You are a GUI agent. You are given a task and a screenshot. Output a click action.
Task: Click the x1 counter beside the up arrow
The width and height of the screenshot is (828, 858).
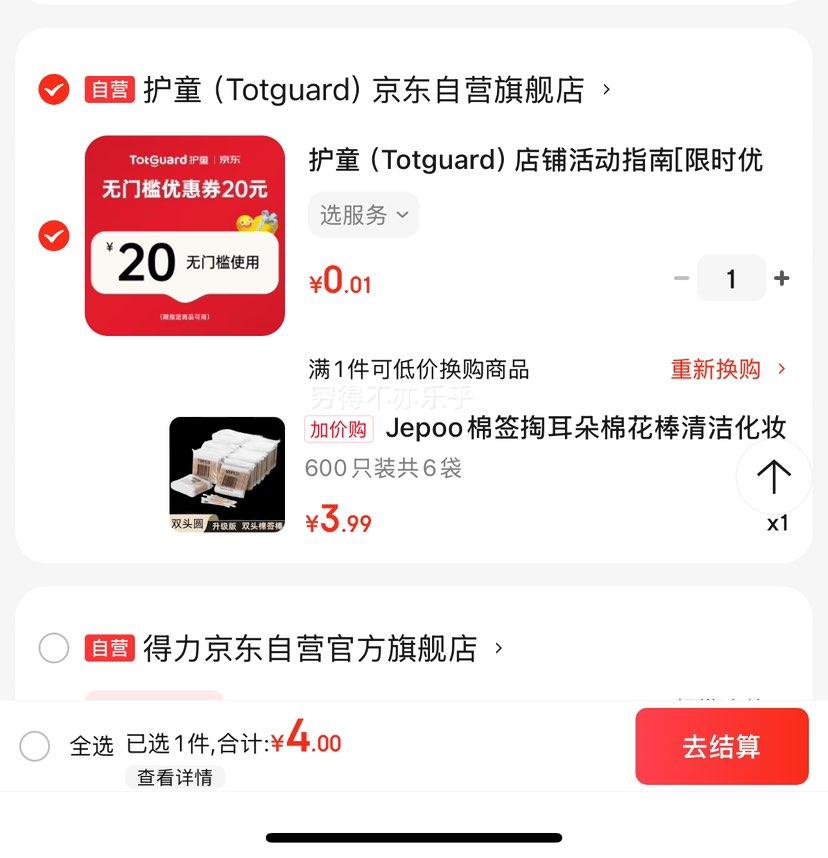point(777,523)
